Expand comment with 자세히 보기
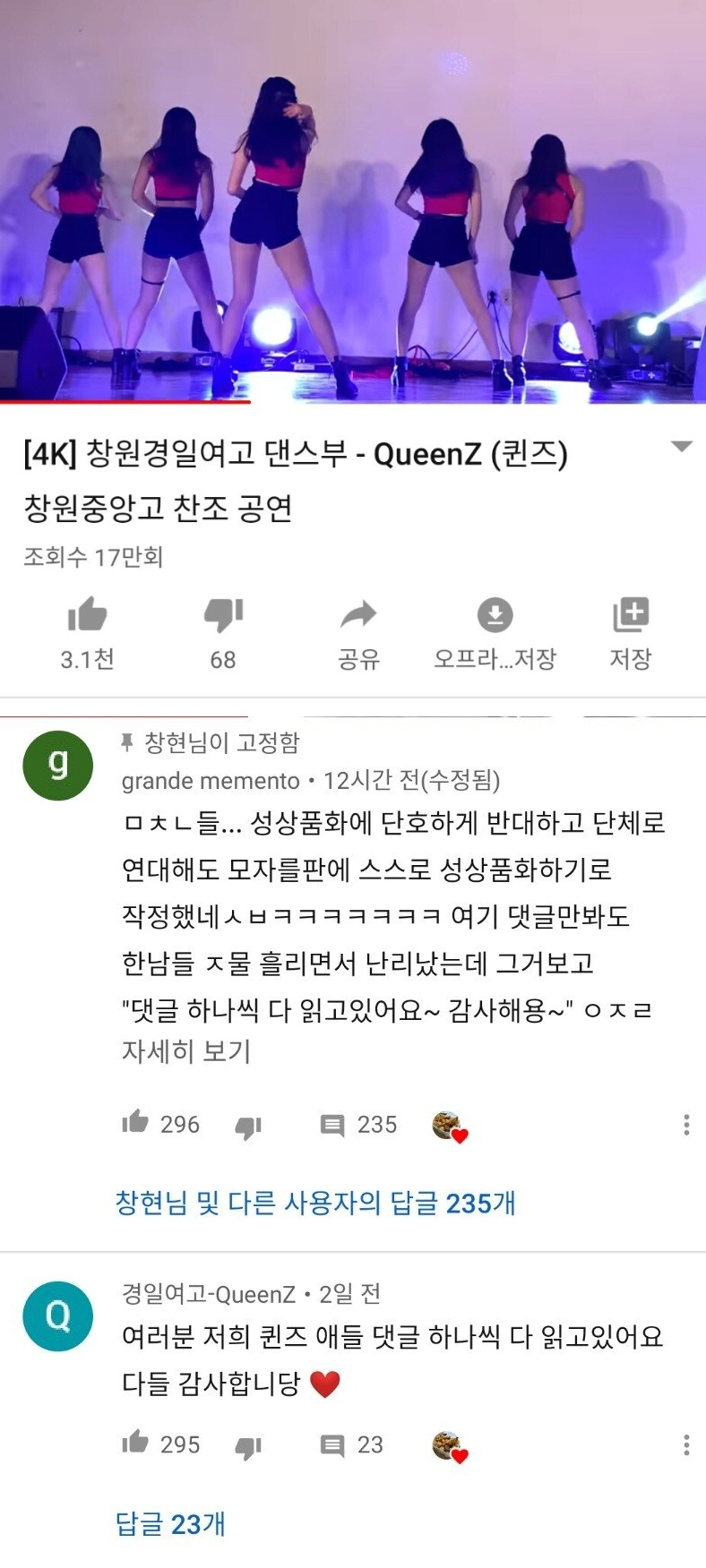 [185, 1050]
